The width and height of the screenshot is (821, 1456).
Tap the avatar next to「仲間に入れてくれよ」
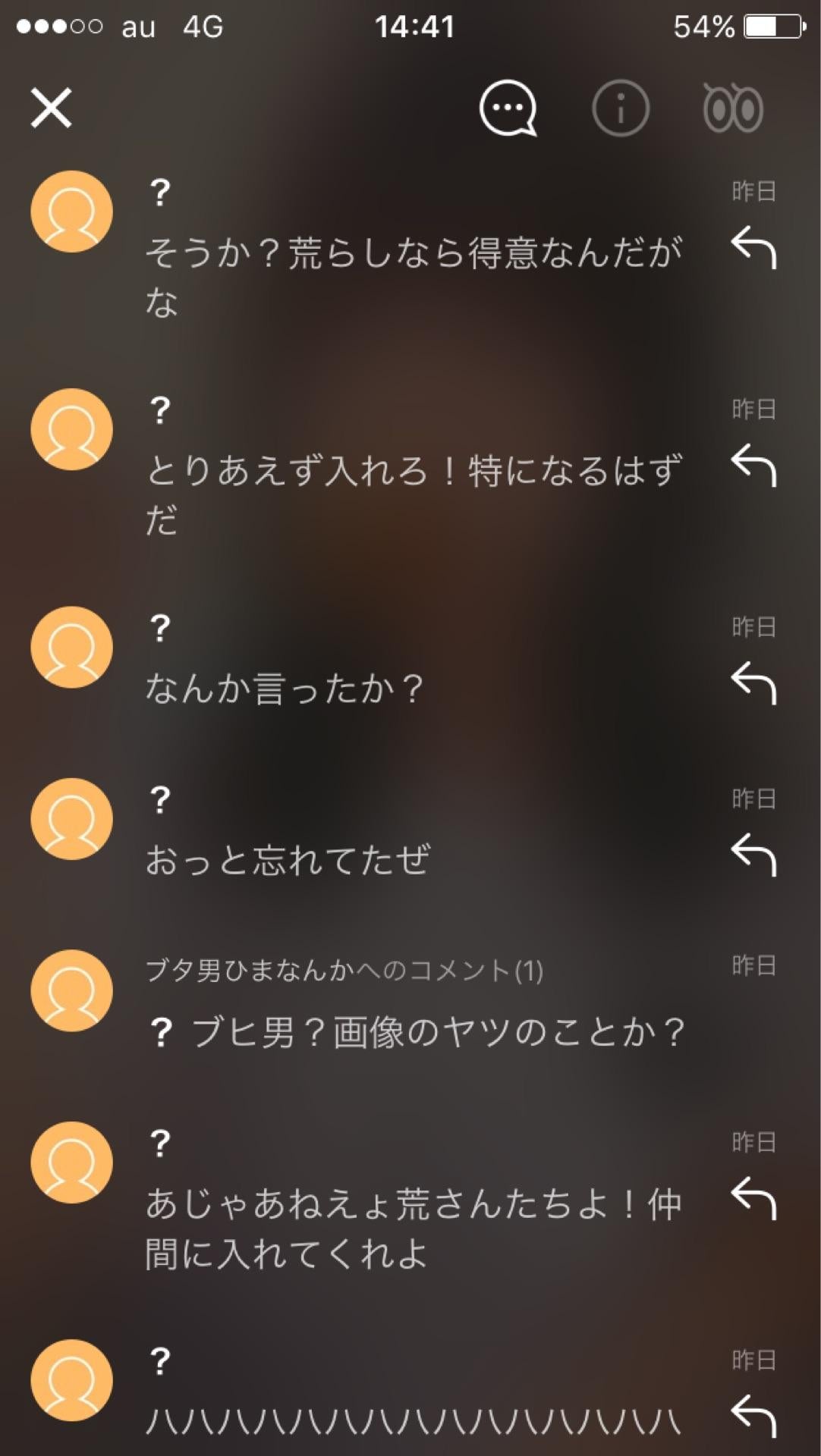[72, 1162]
